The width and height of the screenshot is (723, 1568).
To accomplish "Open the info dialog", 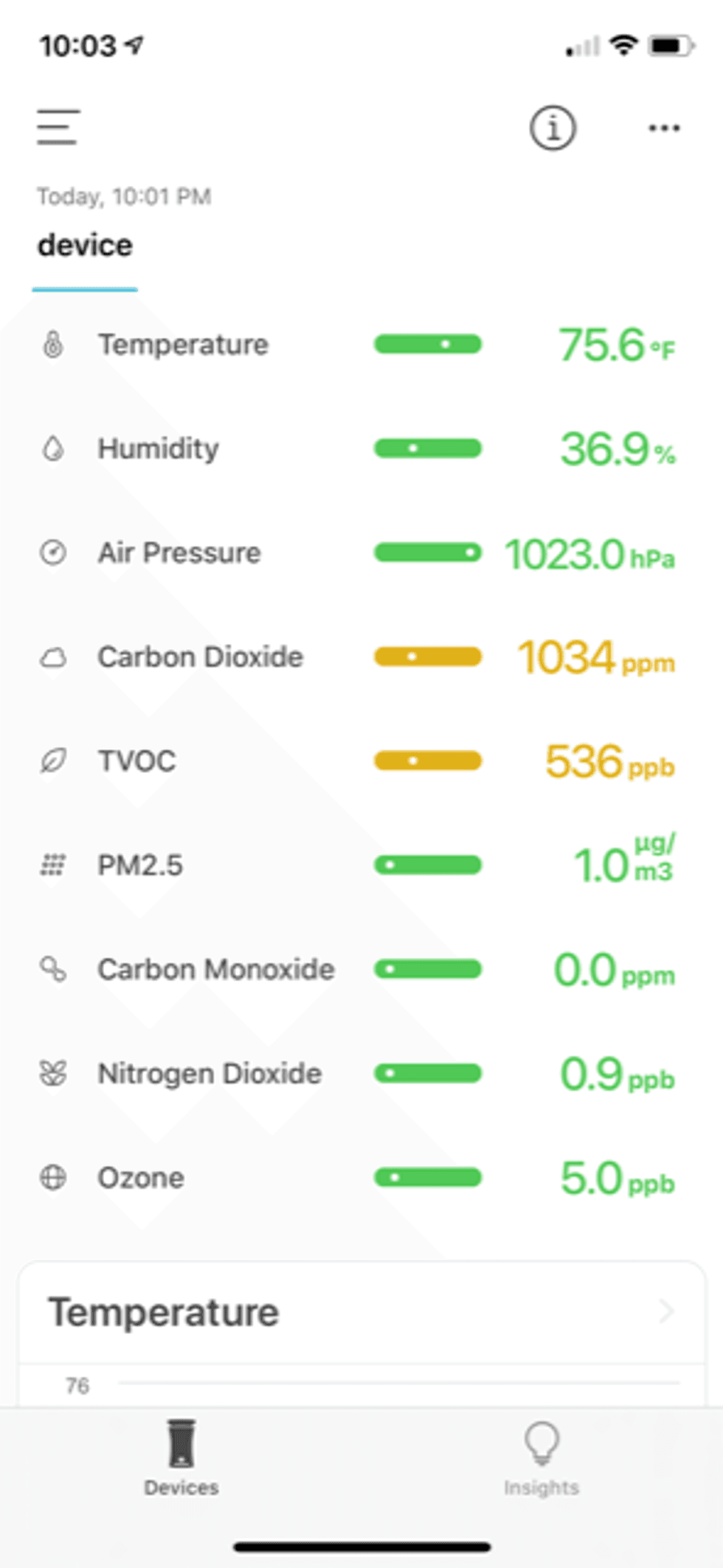I will [x=552, y=128].
